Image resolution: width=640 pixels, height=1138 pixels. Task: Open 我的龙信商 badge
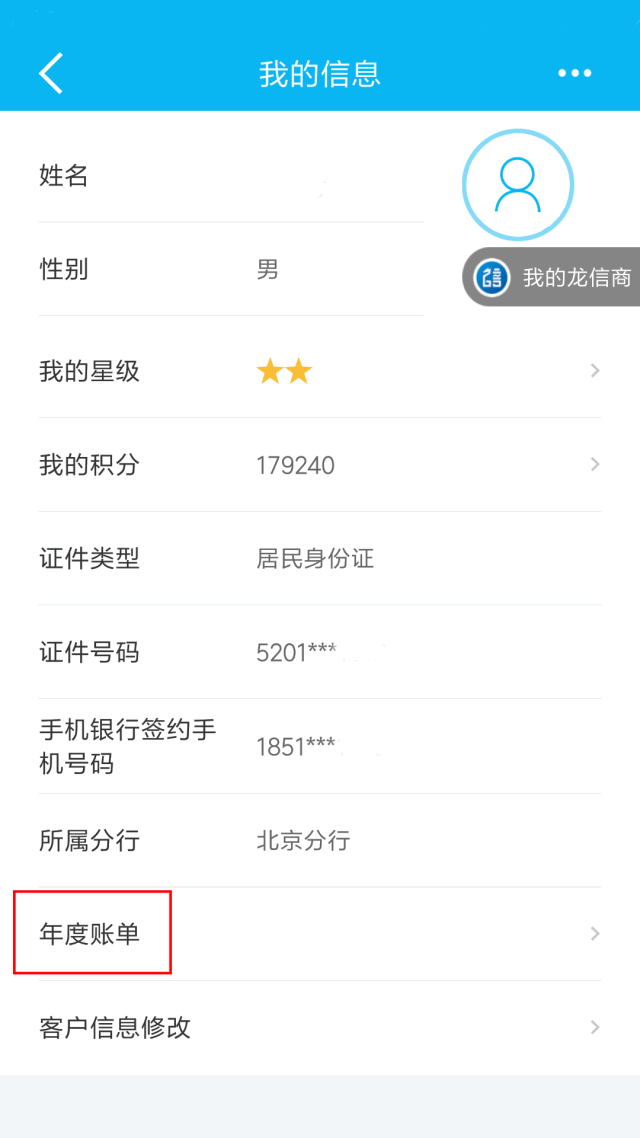pyautogui.click(x=551, y=277)
